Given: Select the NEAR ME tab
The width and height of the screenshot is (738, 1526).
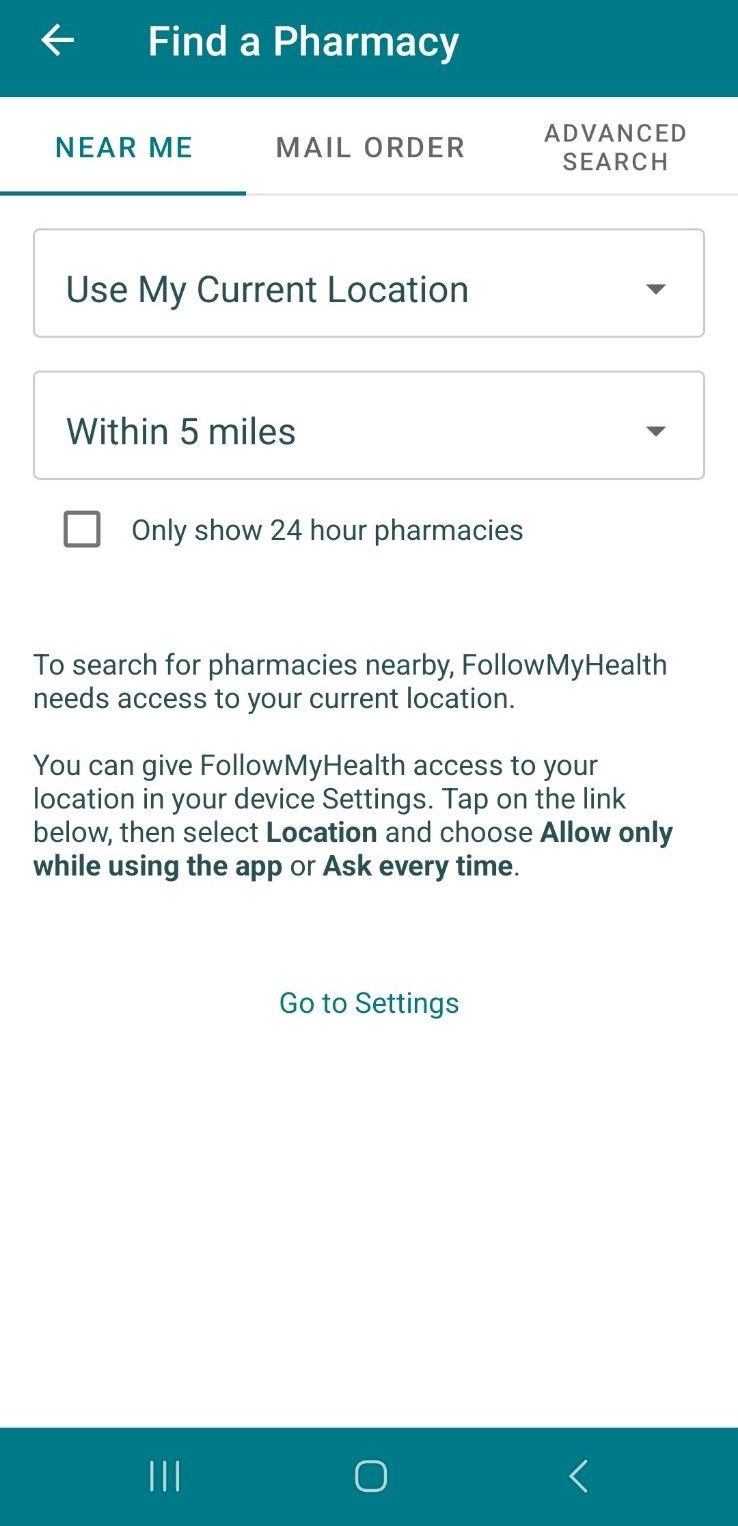Looking at the screenshot, I should coord(123,146).
